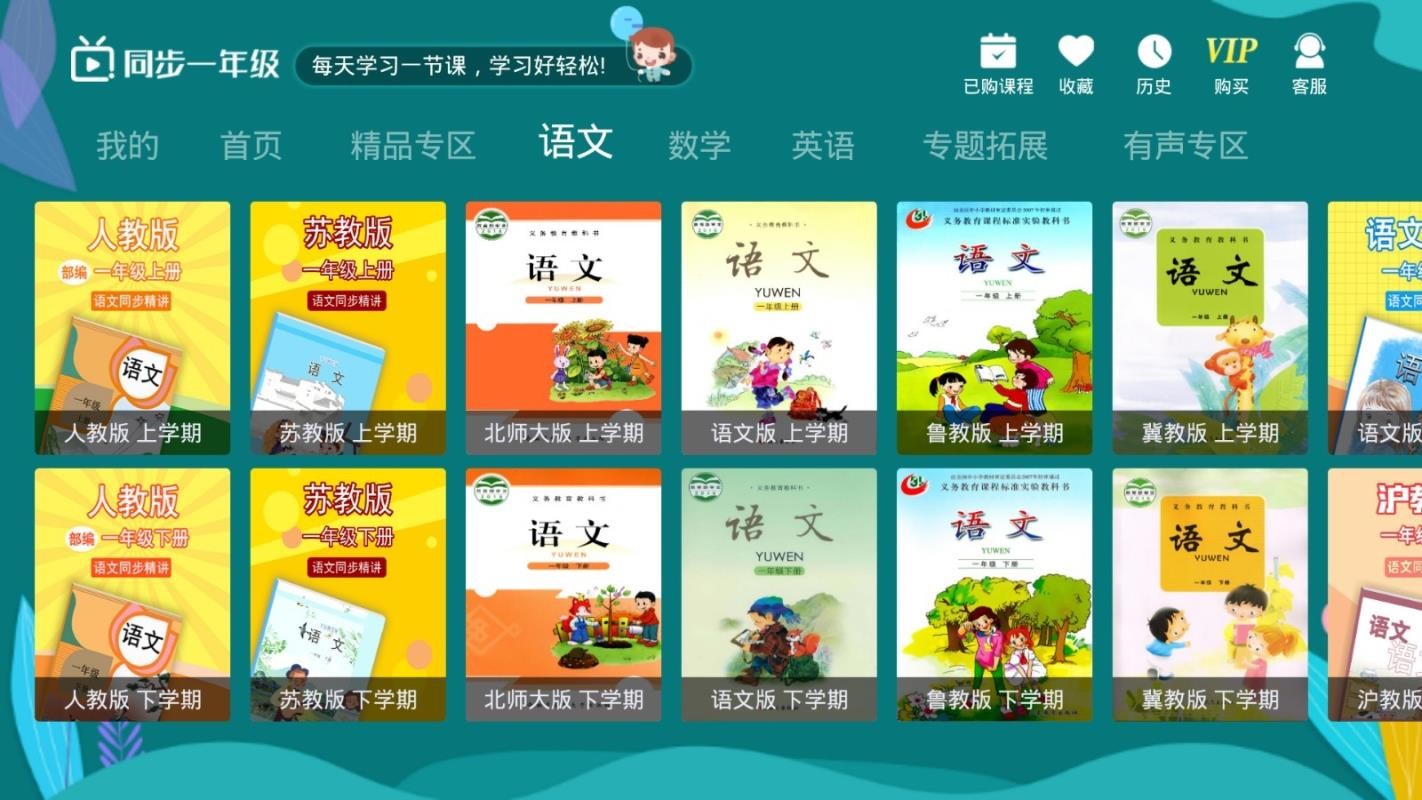The image size is (1422, 800).
Task: Open 已购课程 purchased courses
Action: [997, 63]
